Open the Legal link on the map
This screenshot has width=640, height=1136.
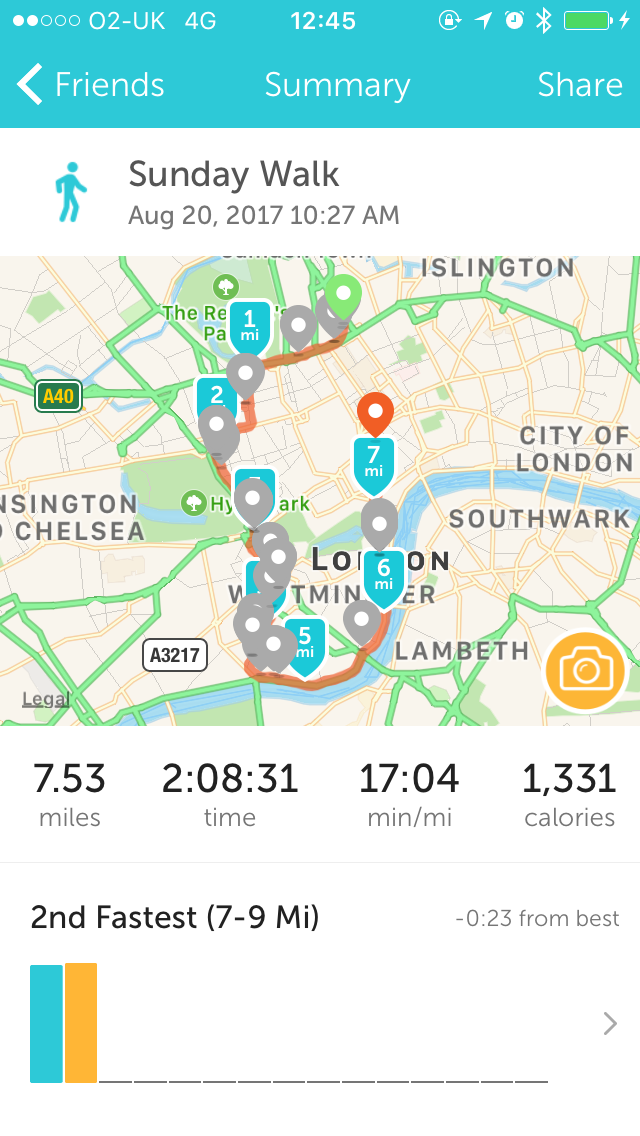tap(46, 699)
